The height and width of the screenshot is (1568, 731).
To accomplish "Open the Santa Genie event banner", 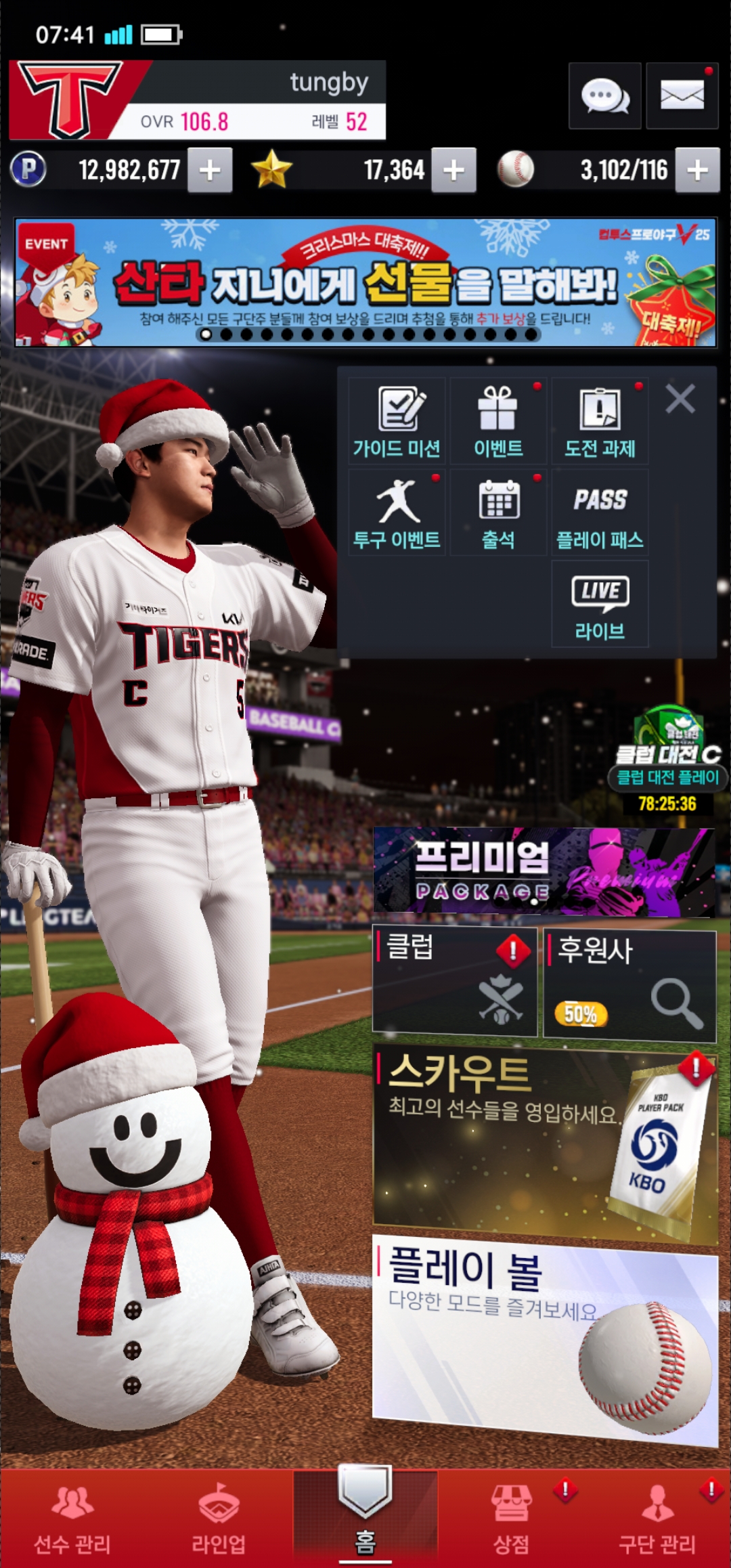I will point(365,282).
